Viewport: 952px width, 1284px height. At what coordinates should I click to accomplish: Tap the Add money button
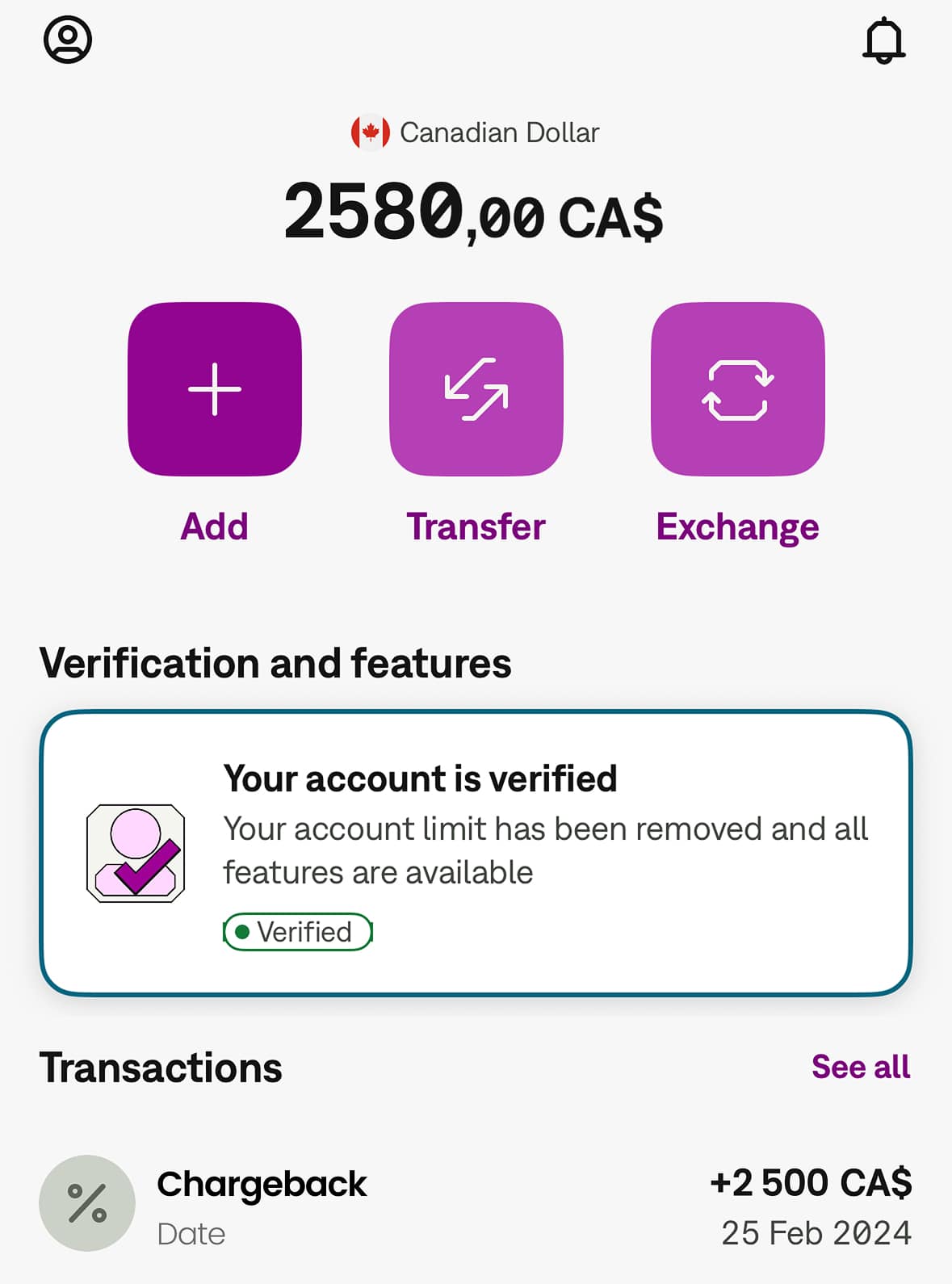[x=215, y=389]
